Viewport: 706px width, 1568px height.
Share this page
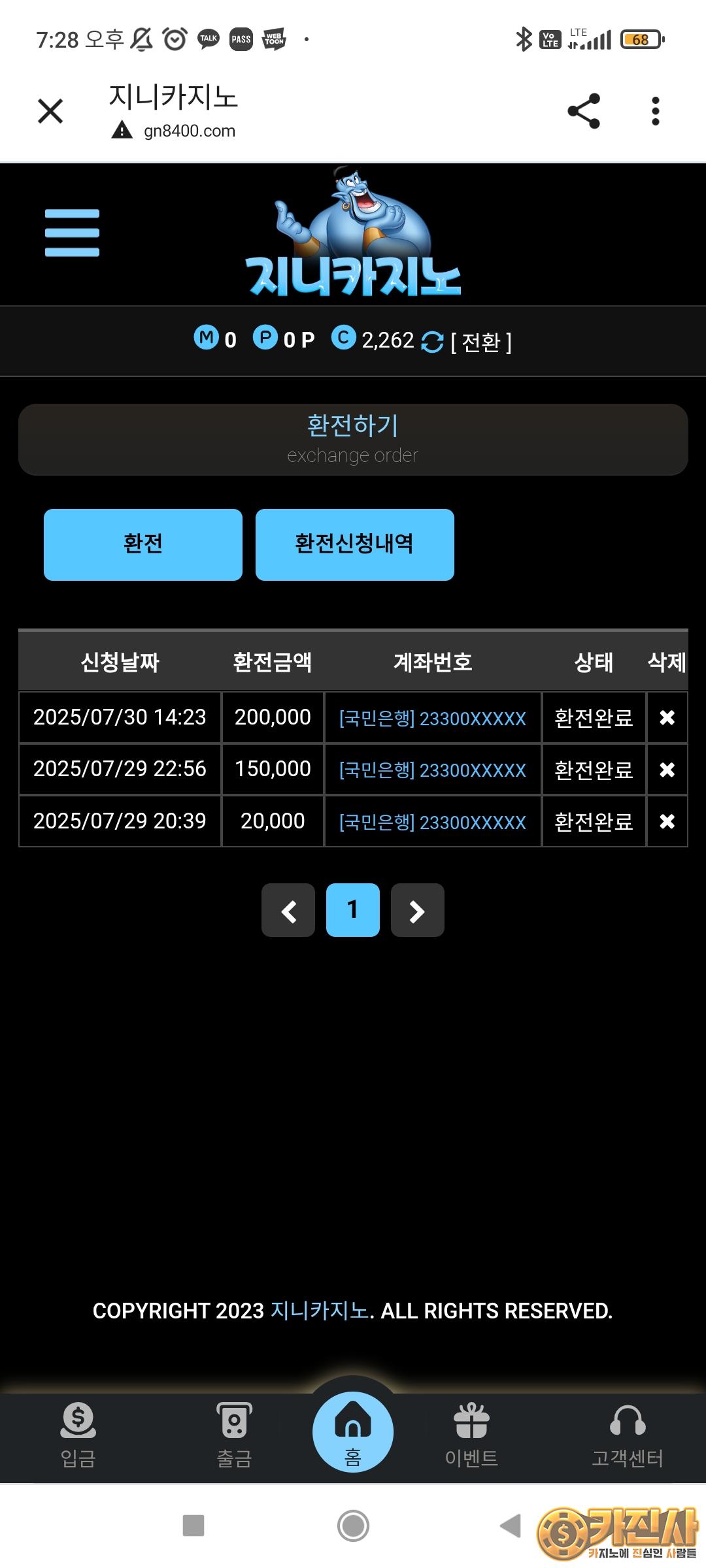[584, 111]
